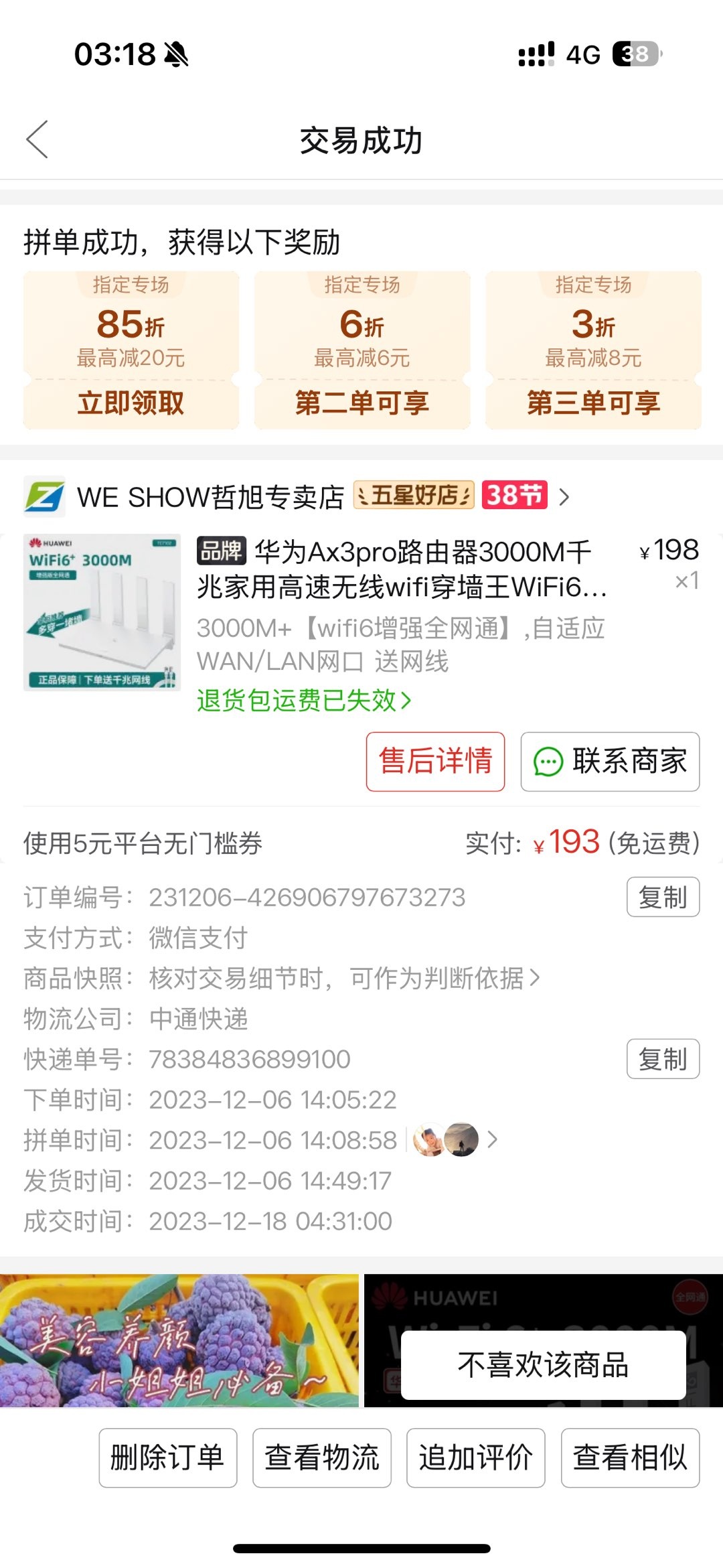723x1568 pixels.
Task: Open 售后详情
Action: [435, 762]
